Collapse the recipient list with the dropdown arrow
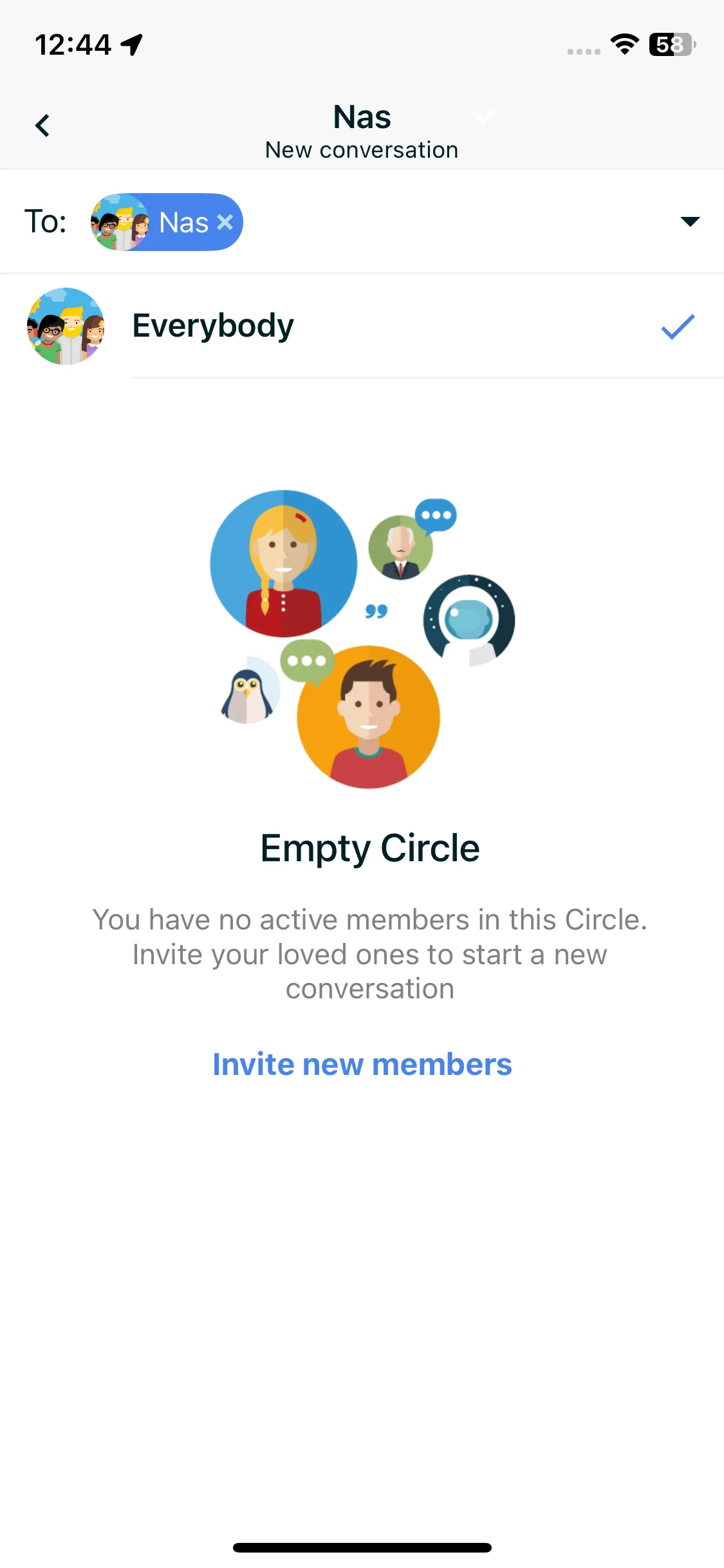 tap(690, 221)
